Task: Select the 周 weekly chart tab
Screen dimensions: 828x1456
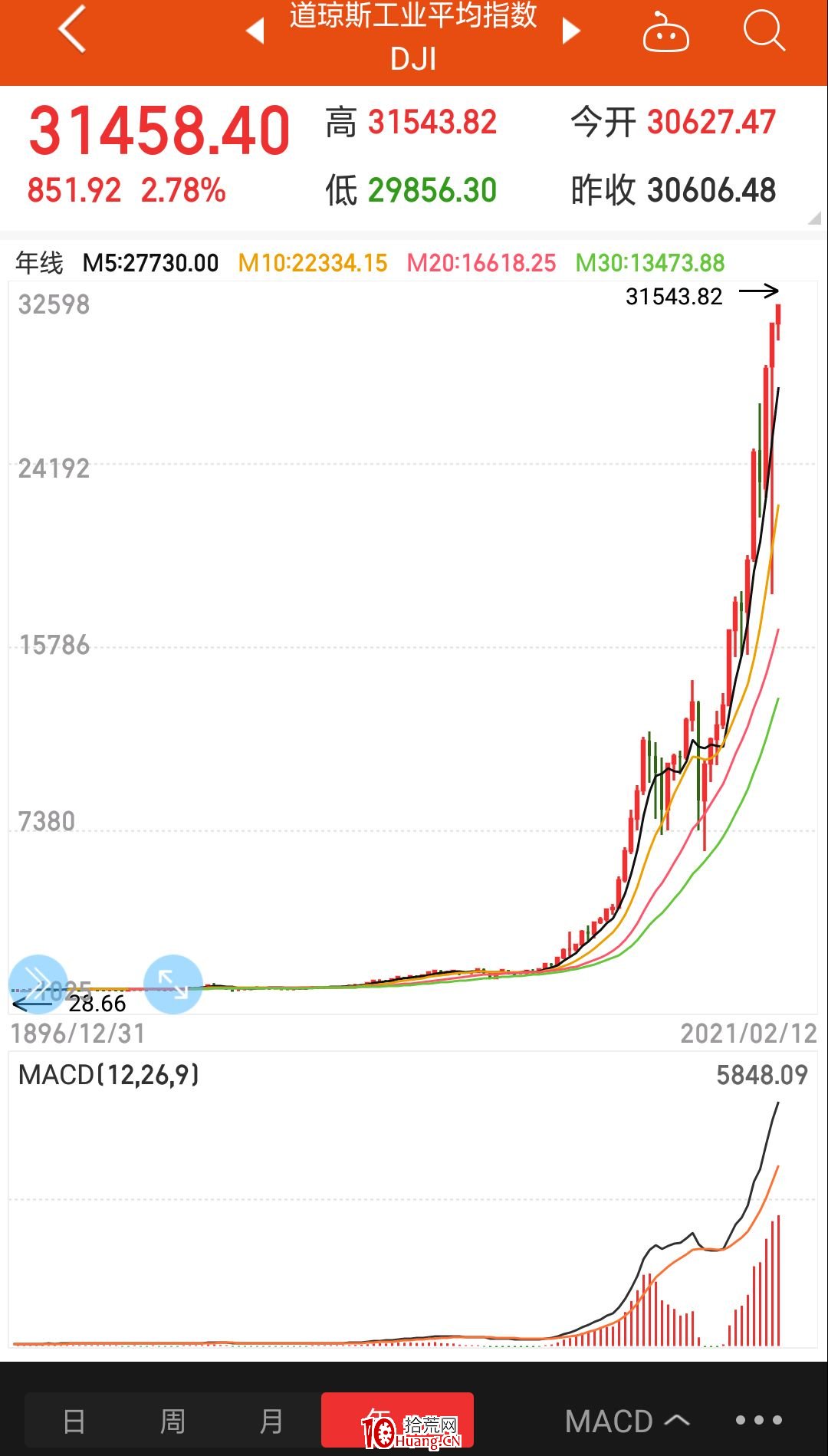Action: [x=172, y=1420]
